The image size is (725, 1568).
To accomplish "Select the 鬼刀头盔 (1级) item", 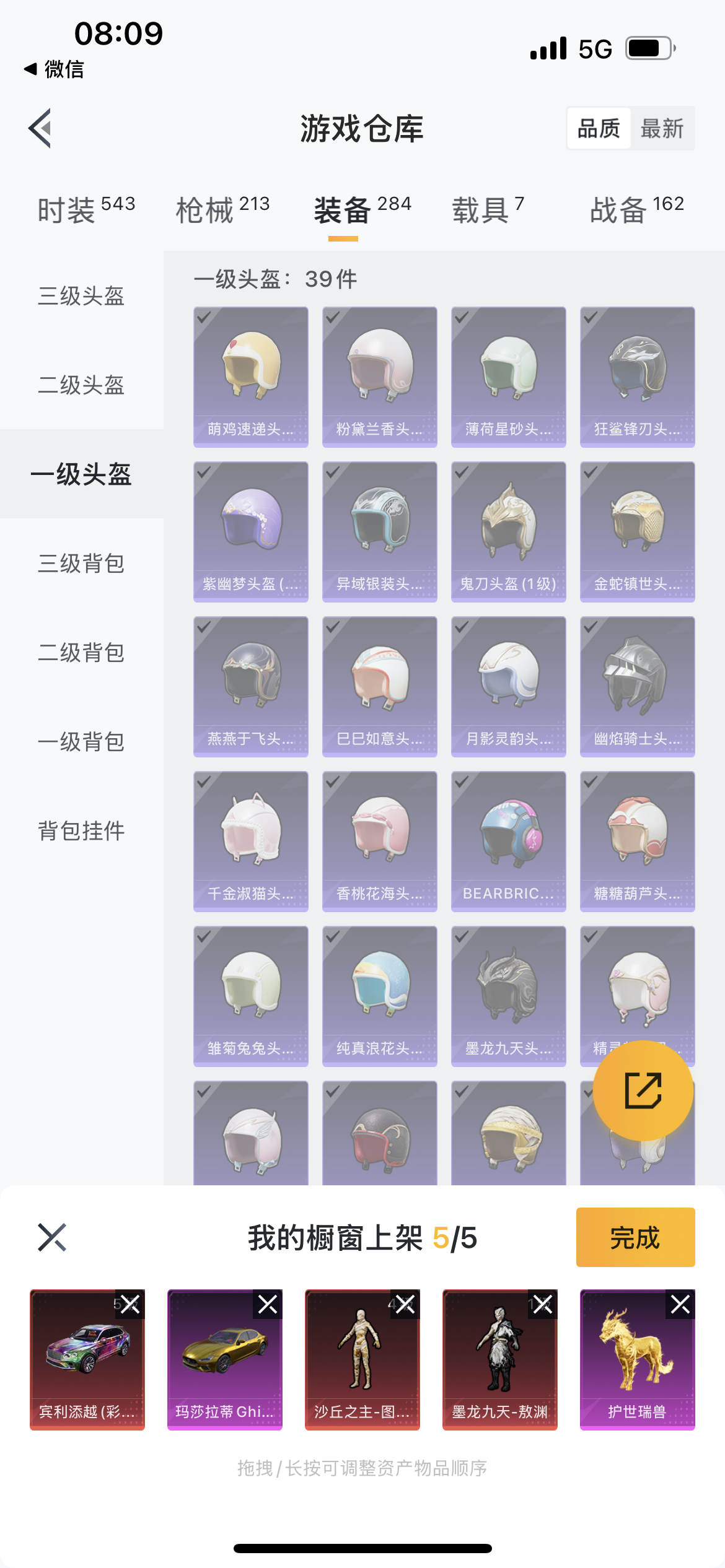I will [x=509, y=531].
